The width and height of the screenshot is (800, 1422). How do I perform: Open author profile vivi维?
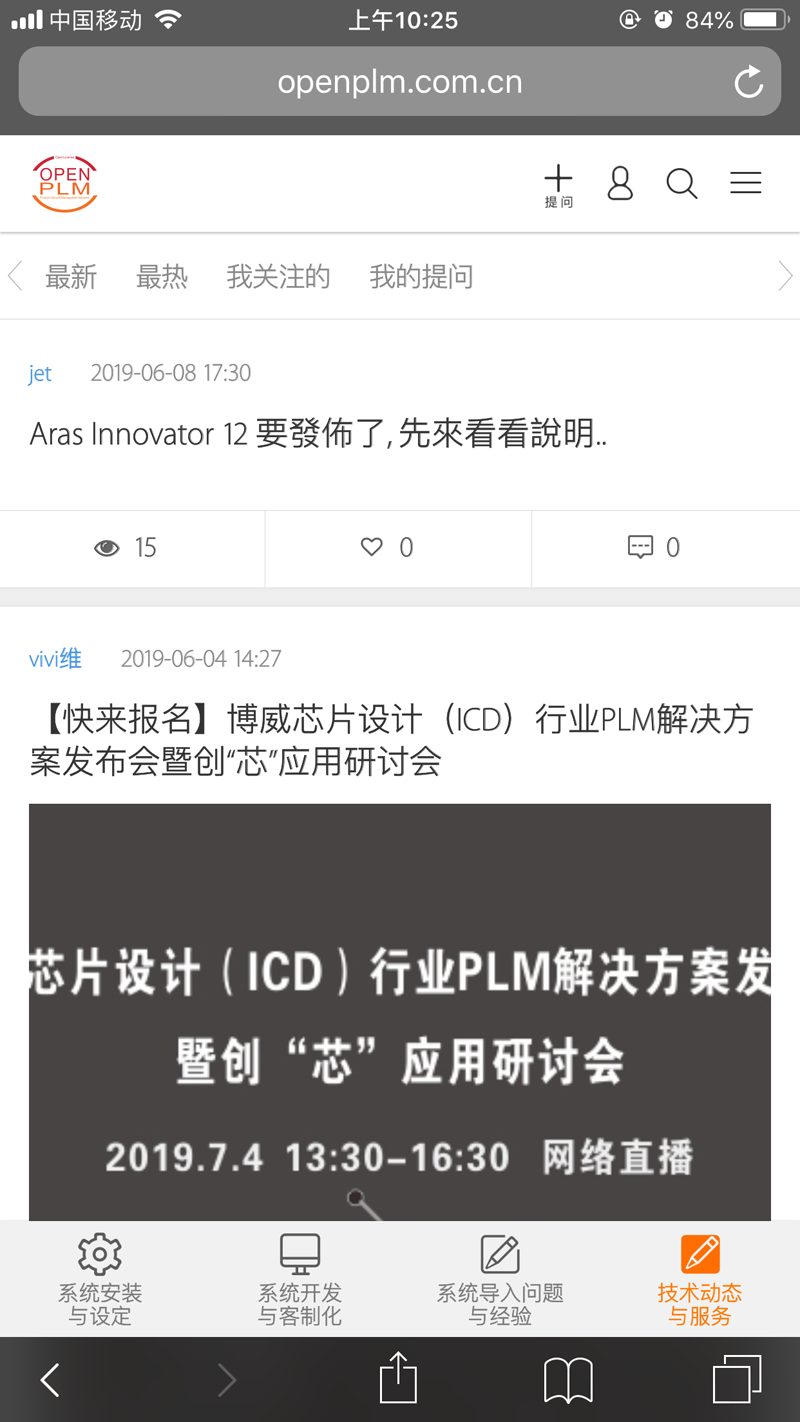(55, 659)
